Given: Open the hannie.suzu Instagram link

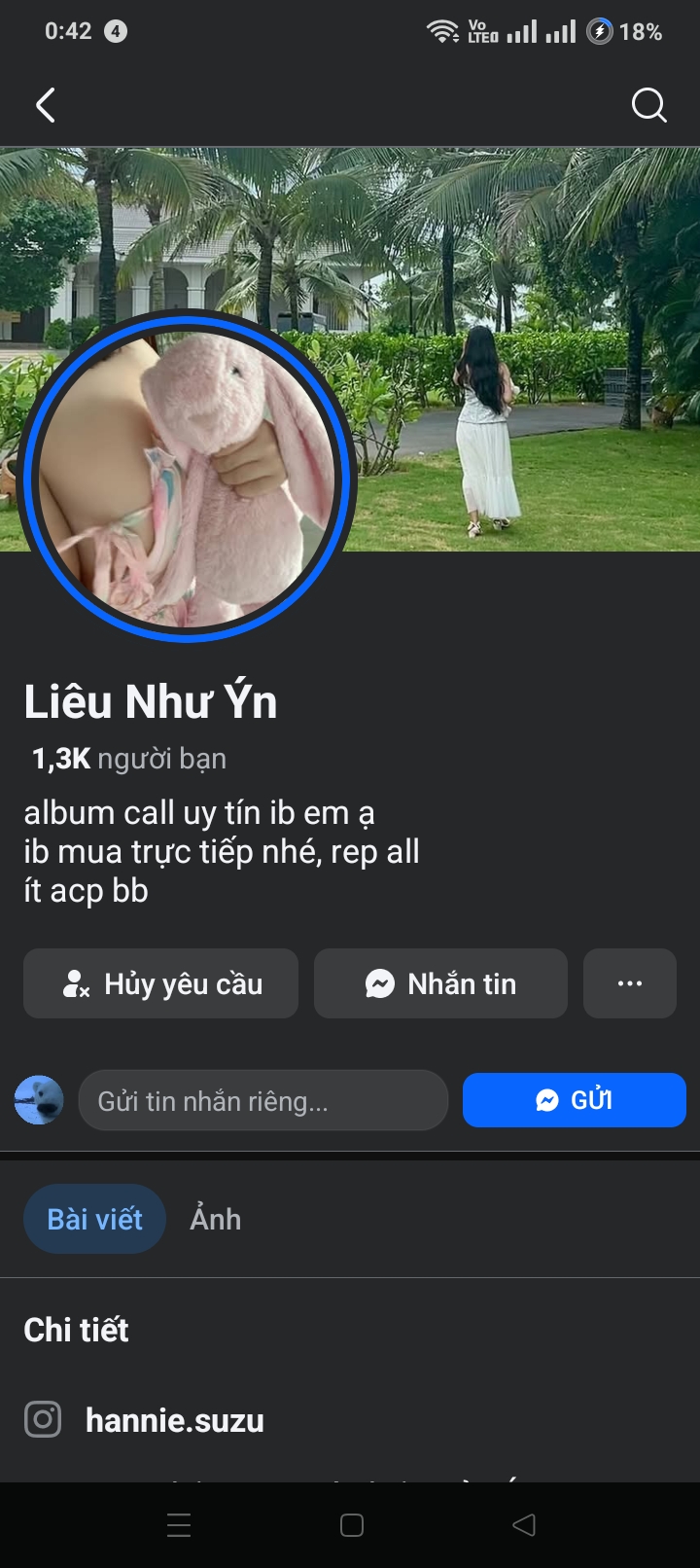Looking at the screenshot, I should [x=175, y=1420].
